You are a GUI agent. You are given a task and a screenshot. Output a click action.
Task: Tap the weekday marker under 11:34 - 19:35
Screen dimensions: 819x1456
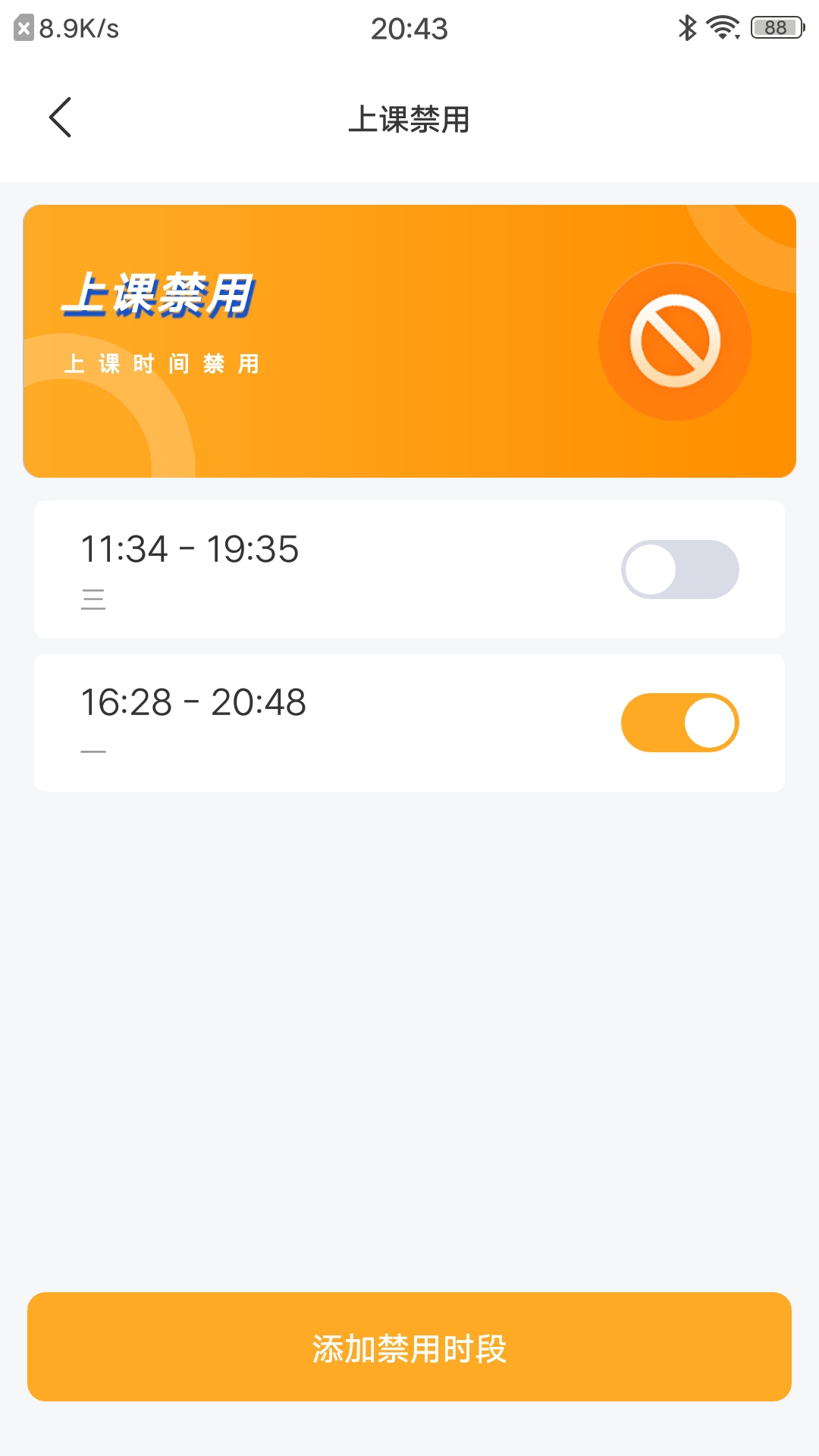click(x=94, y=598)
